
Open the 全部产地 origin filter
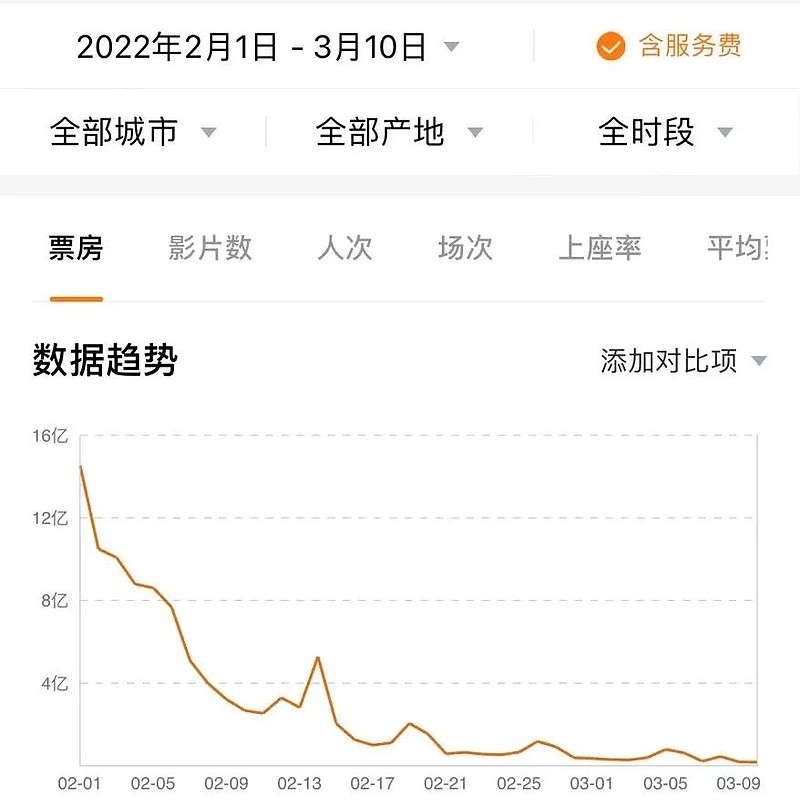point(398,132)
